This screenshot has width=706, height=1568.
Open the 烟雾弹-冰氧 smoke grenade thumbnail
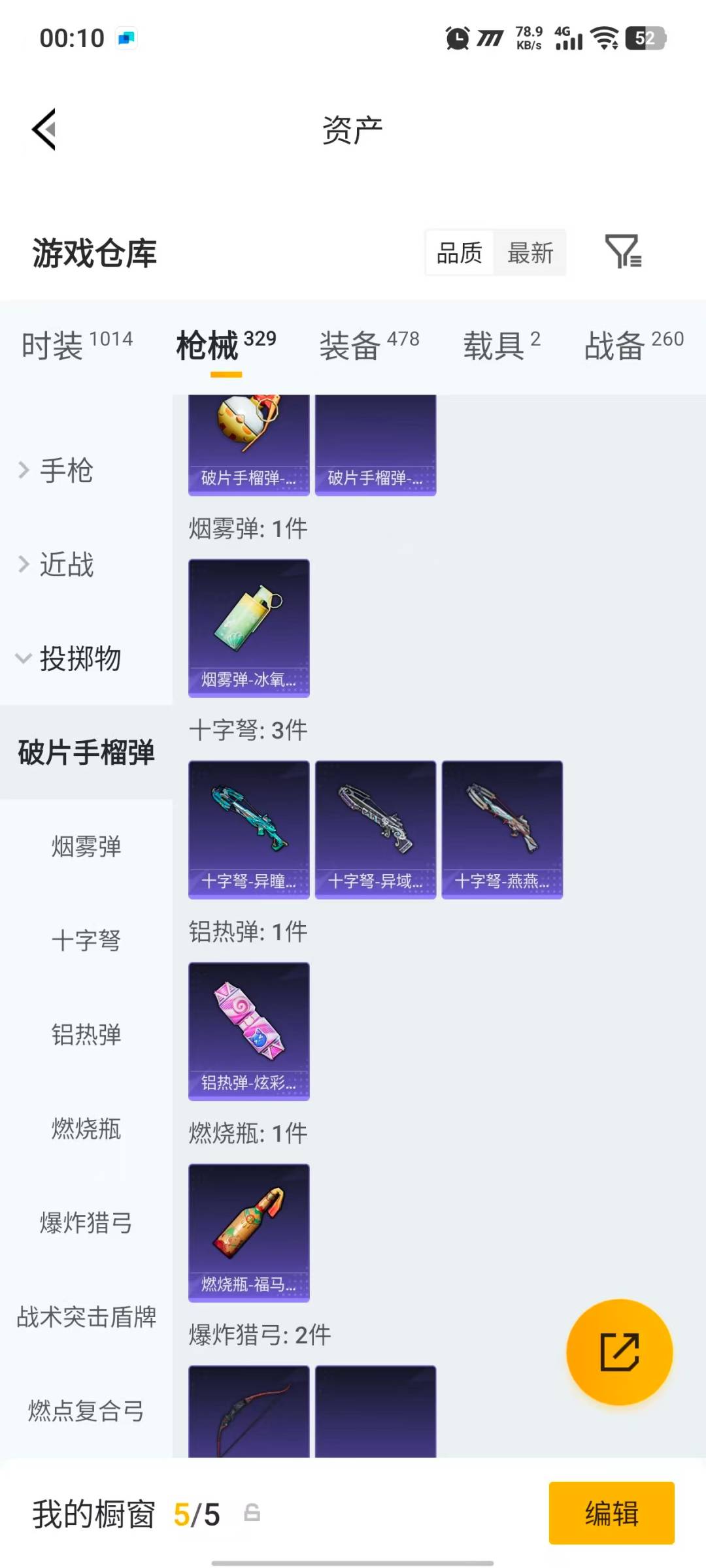point(248,627)
